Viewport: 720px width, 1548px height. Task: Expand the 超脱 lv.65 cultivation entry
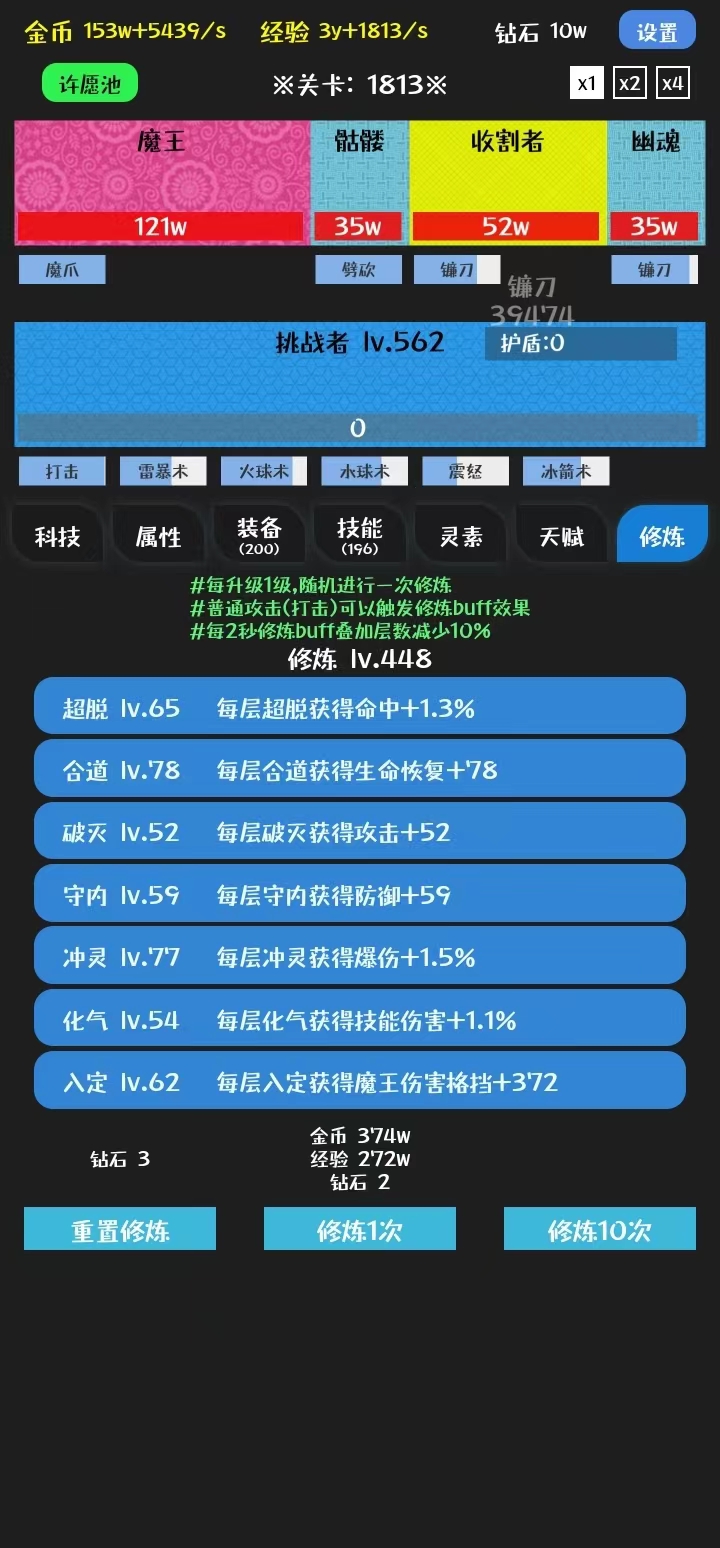(x=360, y=706)
